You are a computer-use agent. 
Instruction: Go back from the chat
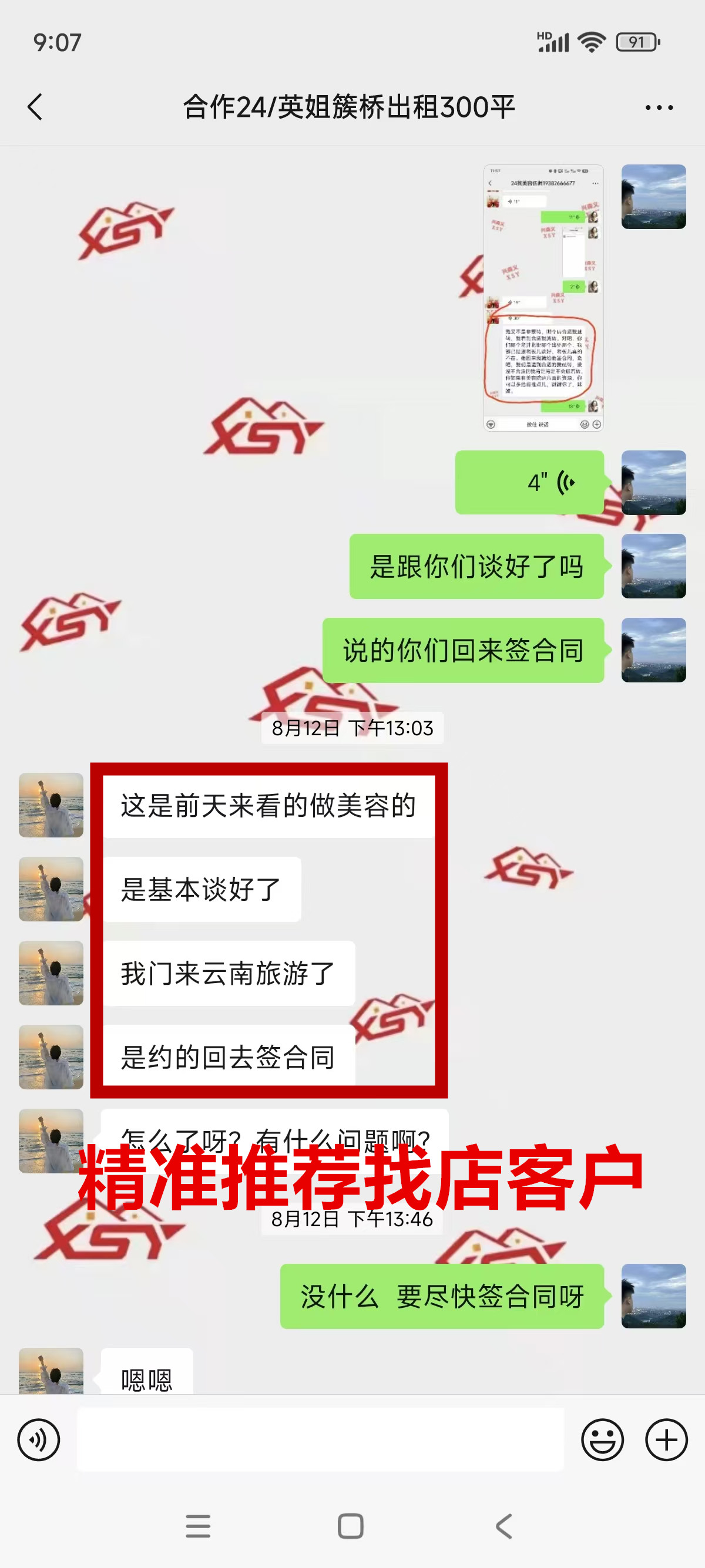coord(35,107)
